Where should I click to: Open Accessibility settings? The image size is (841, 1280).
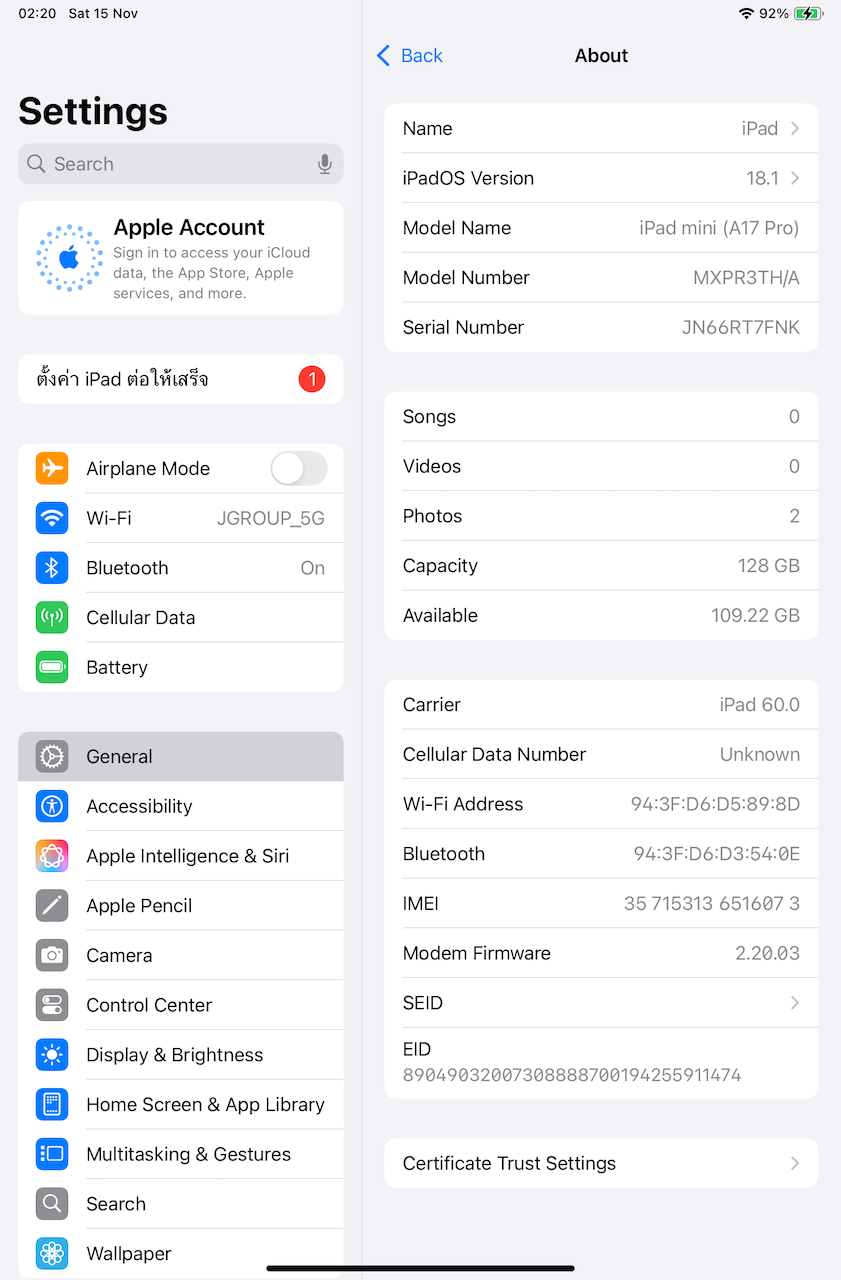(180, 806)
